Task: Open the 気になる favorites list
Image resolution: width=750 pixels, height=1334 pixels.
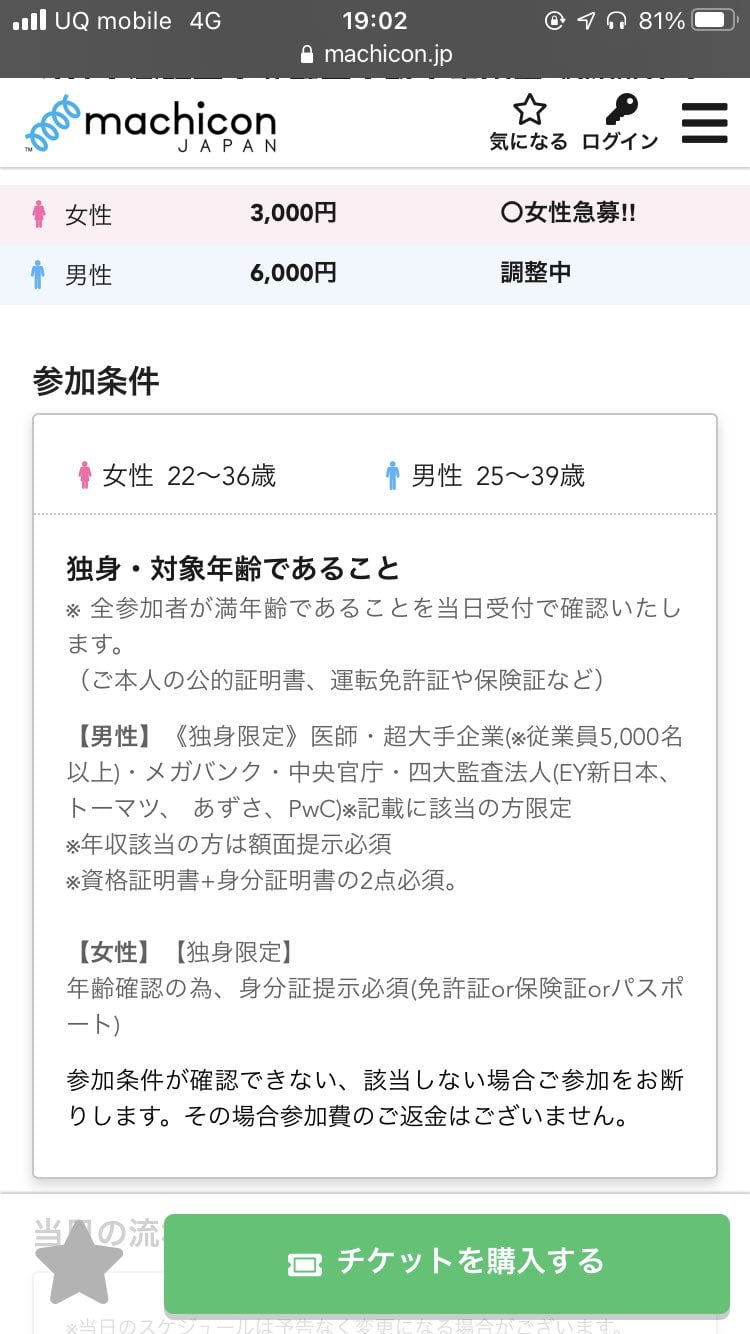Action: coord(528,122)
